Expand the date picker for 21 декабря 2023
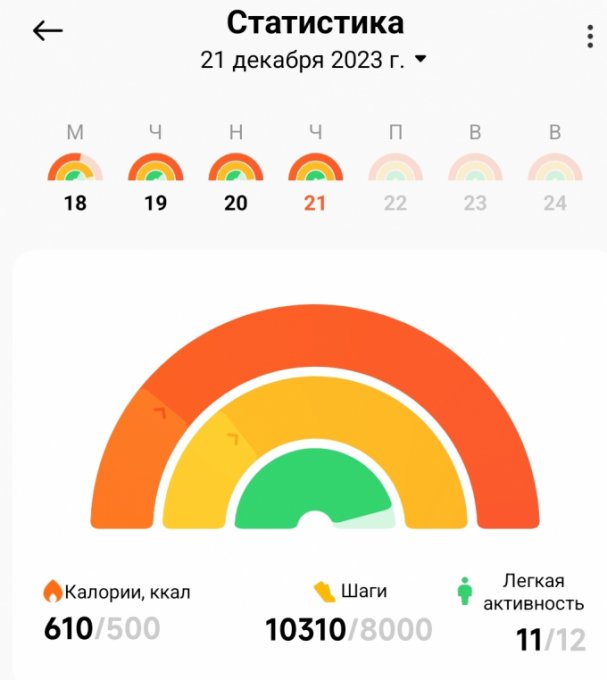 (x=313, y=60)
